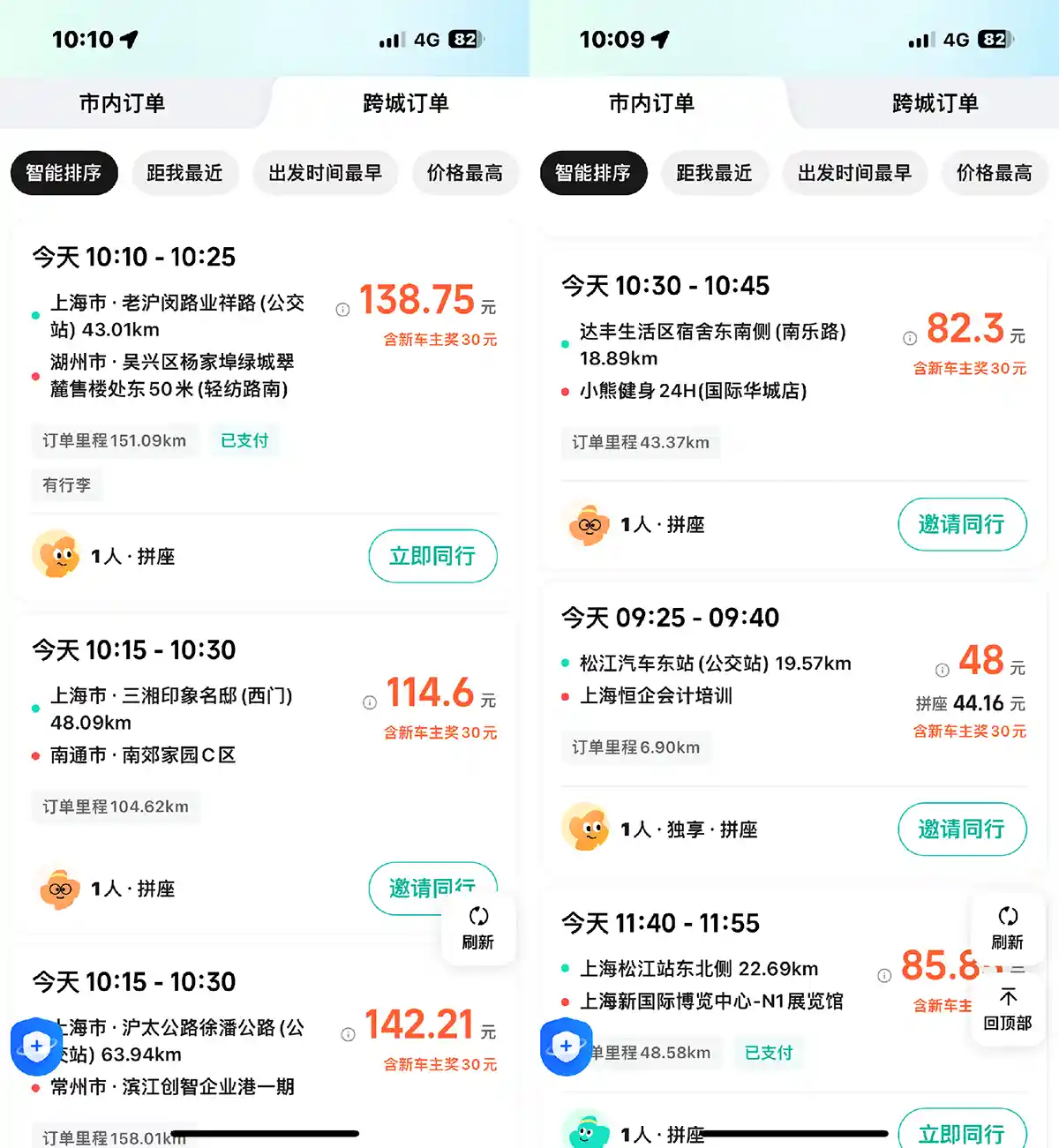Tap 邀请同行 for the 82.3 yuan trip

(x=962, y=524)
